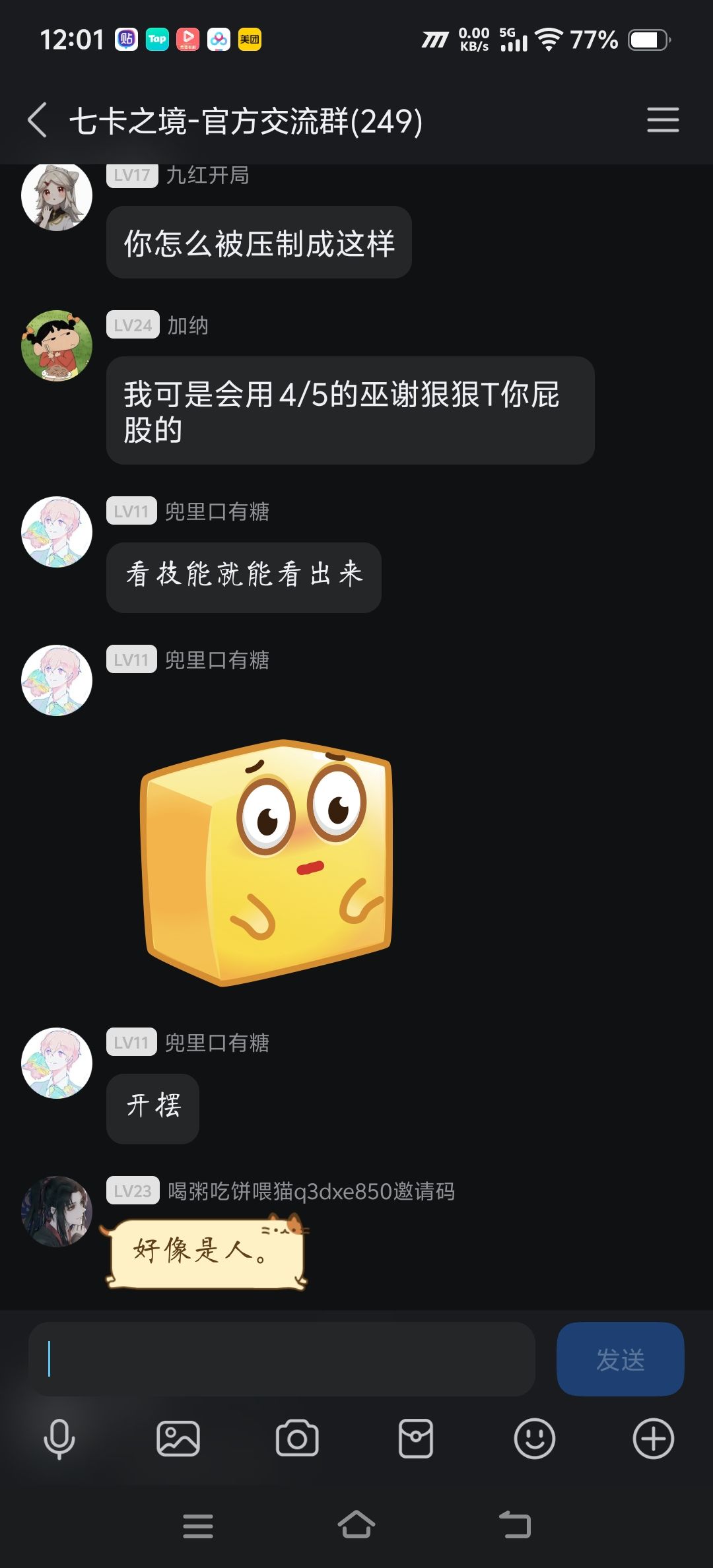Open the photo gallery picker
This screenshot has height=1568, width=713.
tap(178, 1439)
